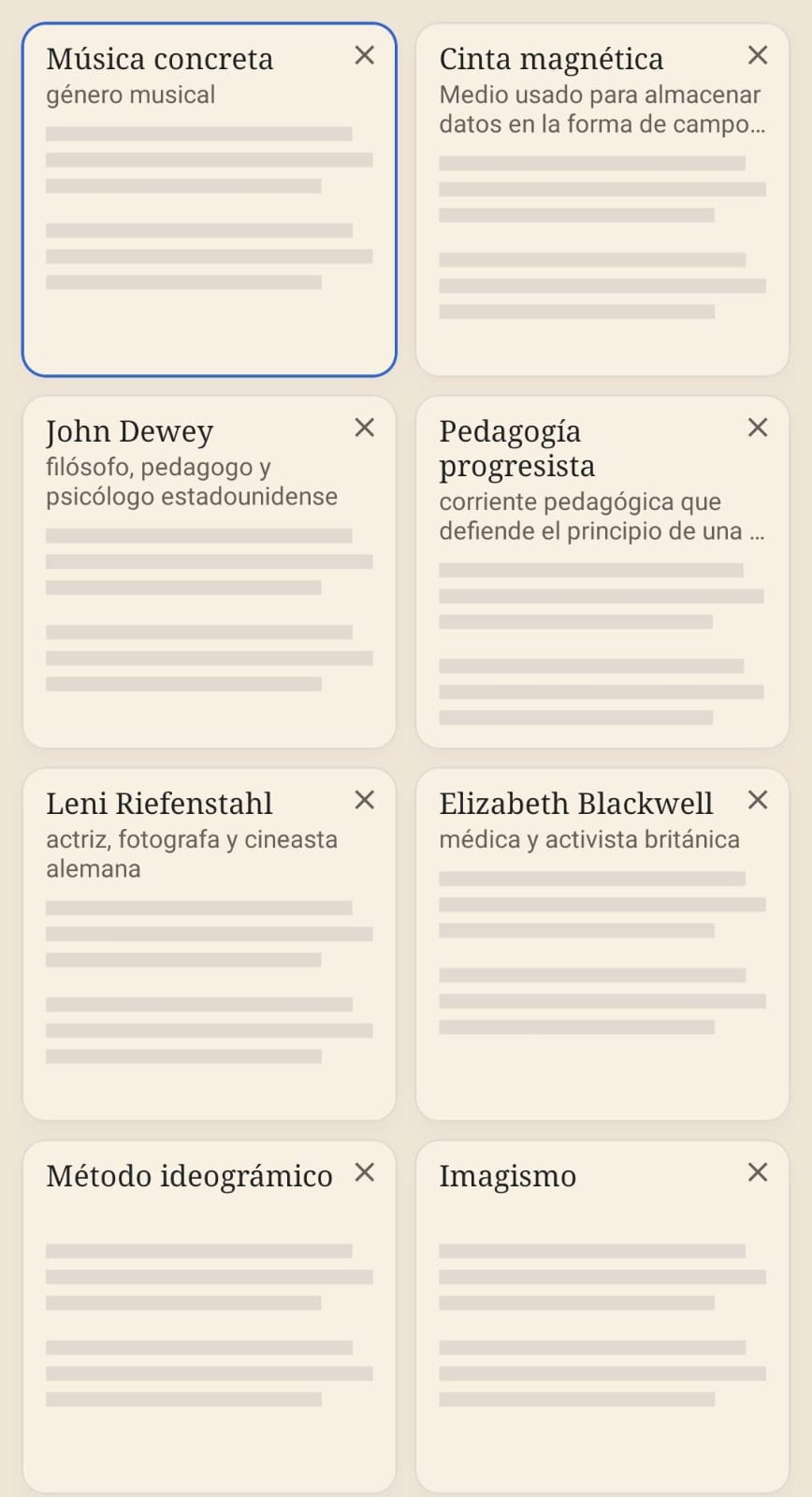Close the Imagismo tab
The width and height of the screenshot is (812, 1497).
(758, 1172)
